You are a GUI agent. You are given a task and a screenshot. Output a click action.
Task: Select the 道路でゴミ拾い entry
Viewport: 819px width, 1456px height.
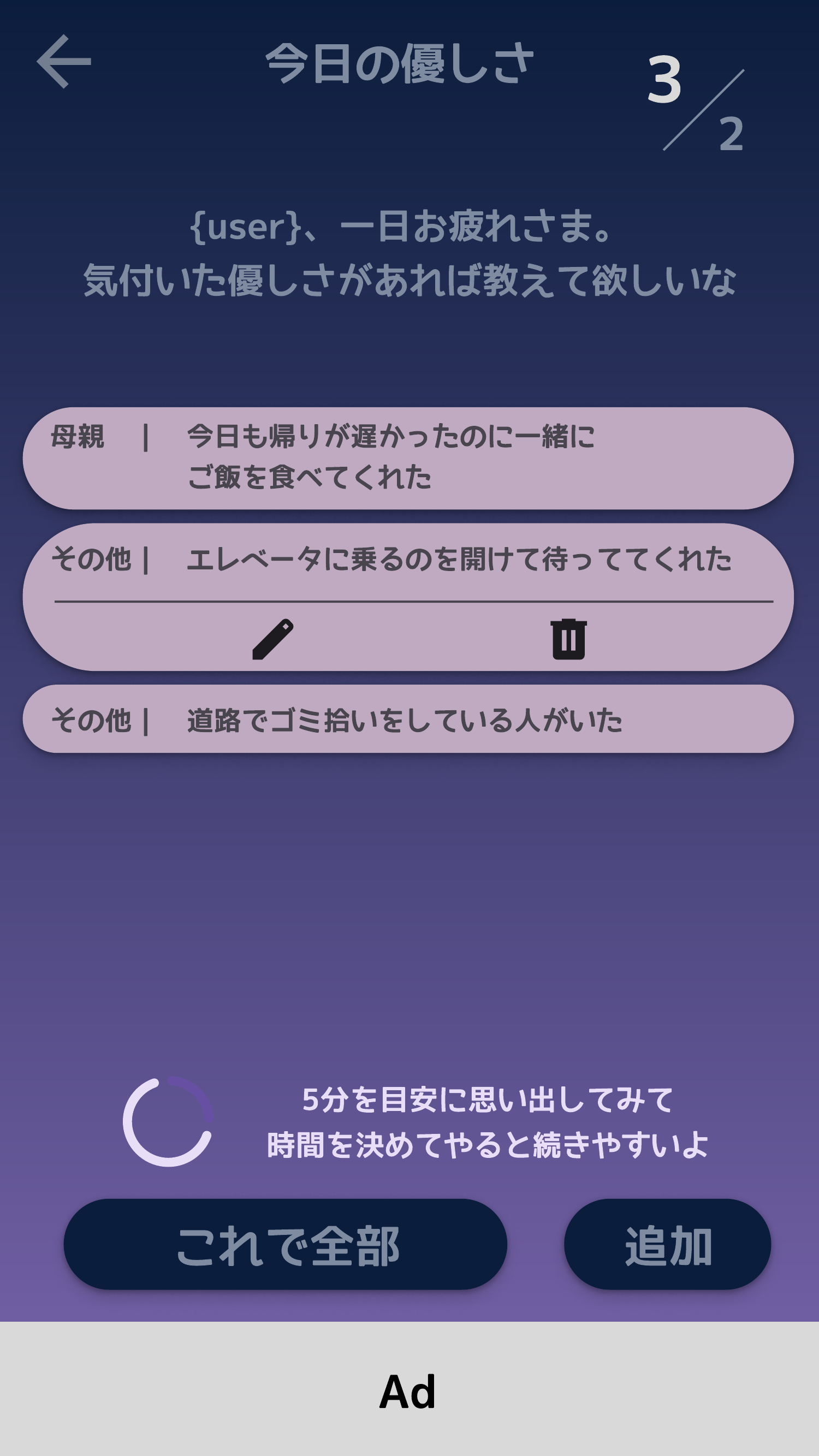[x=407, y=719]
